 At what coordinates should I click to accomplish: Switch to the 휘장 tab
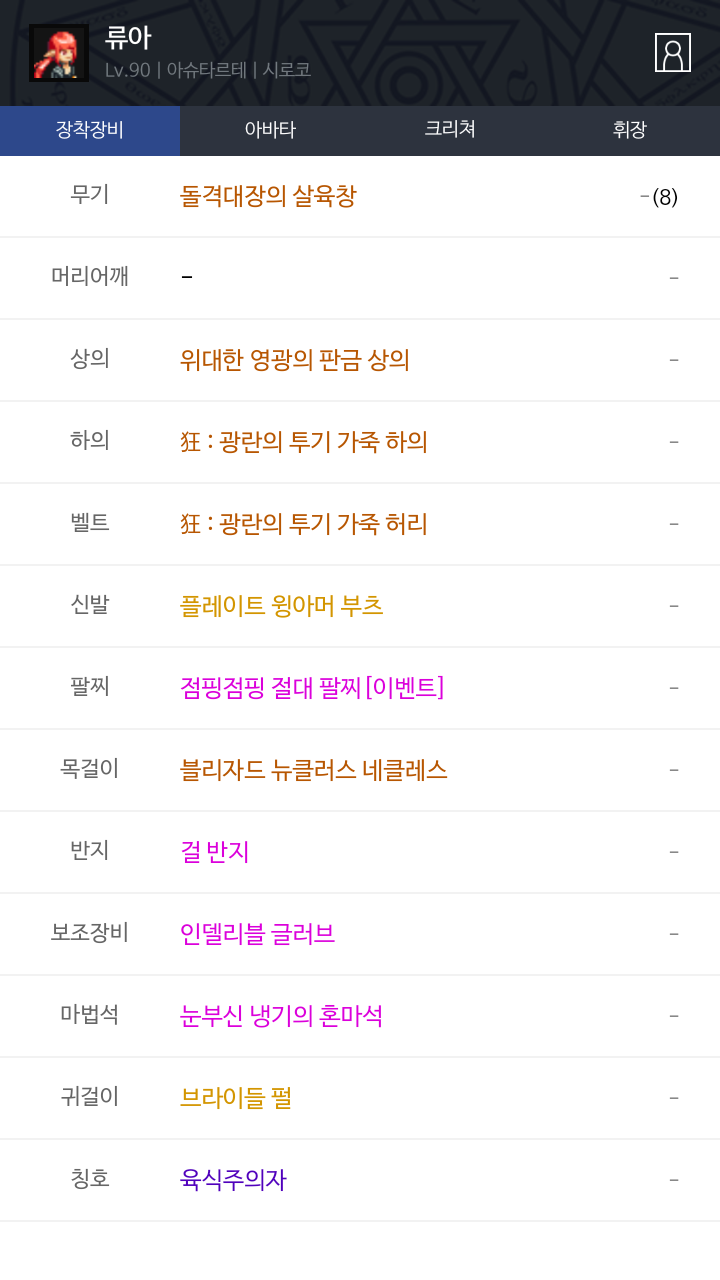pos(630,130)
